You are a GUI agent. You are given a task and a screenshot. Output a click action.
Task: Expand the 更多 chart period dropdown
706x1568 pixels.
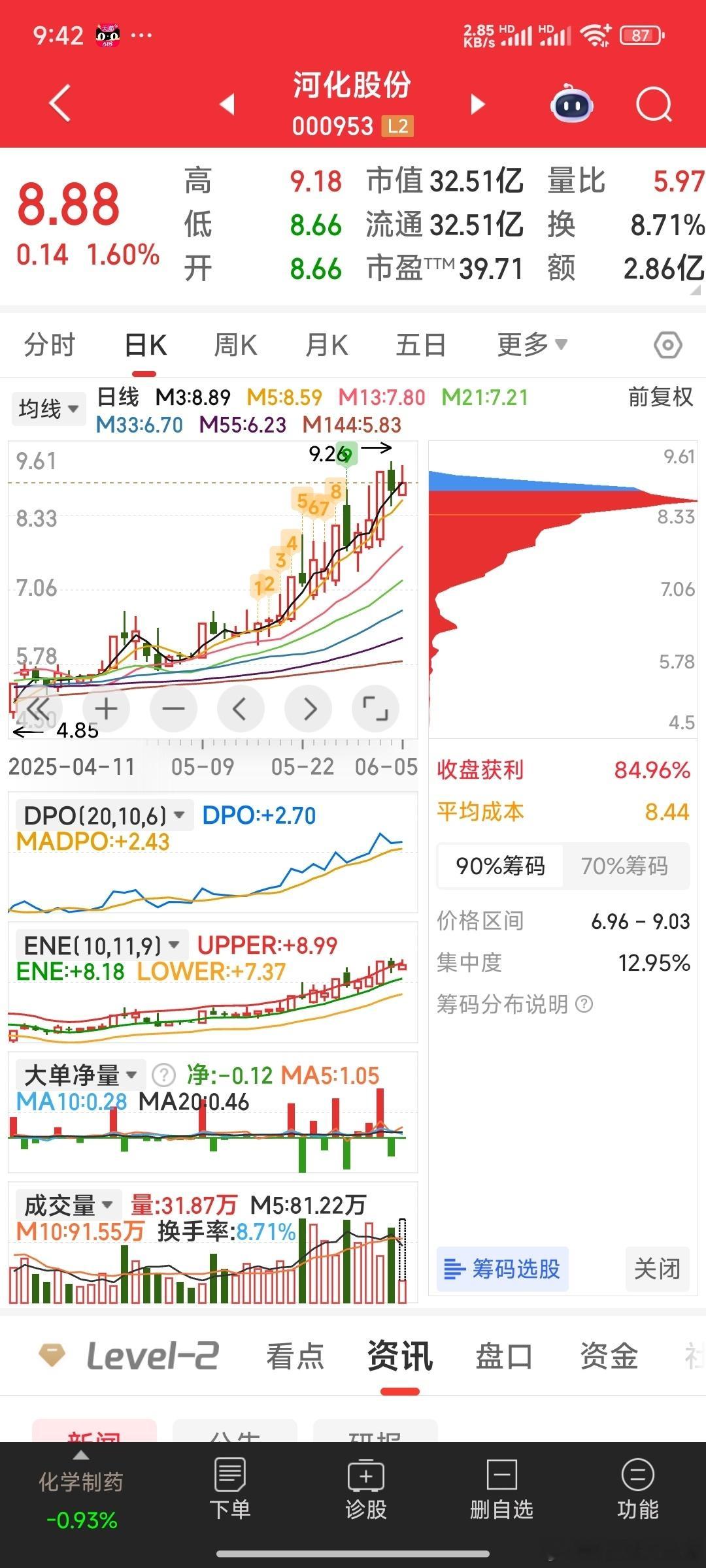(532, 344)
